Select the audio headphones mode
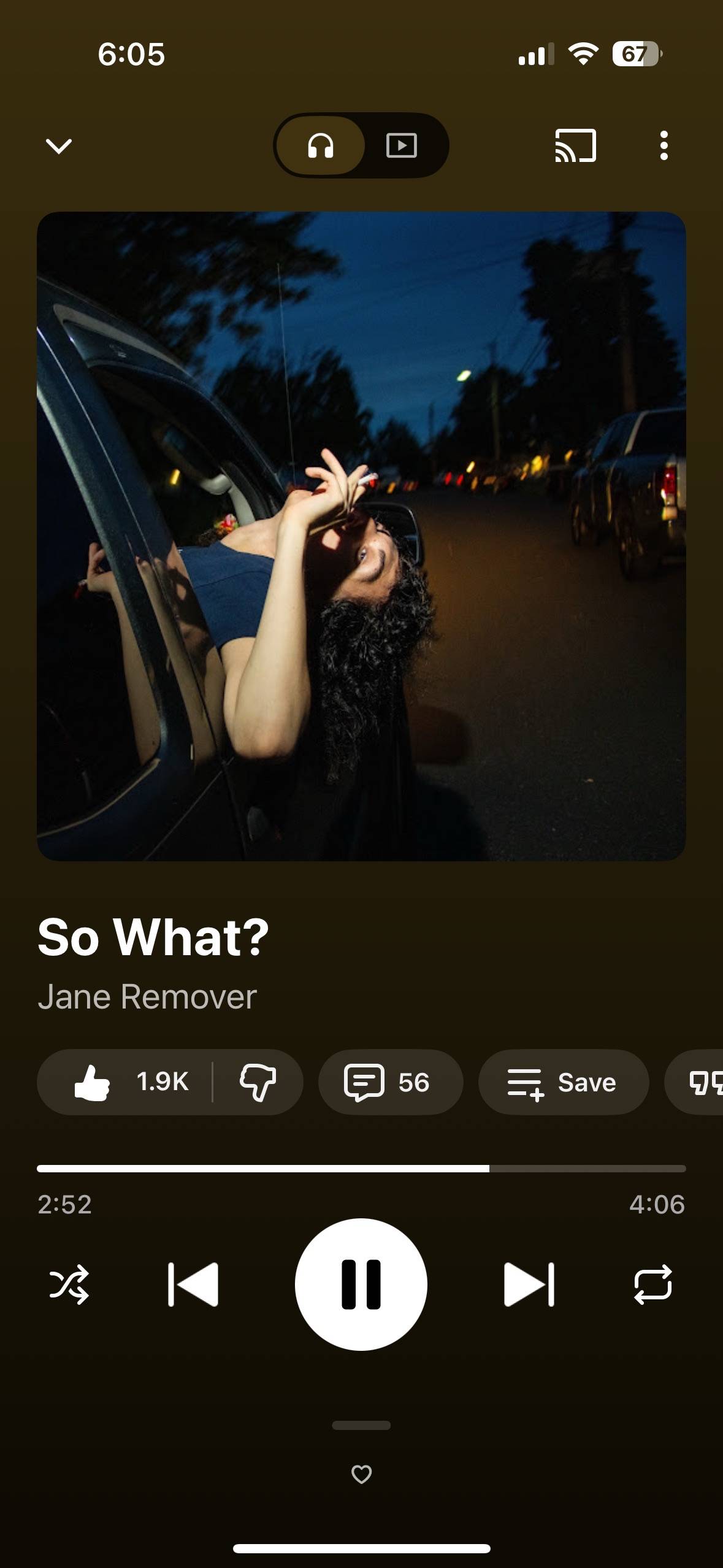The width and height of the screenshot is (723, 1568). click(320, 145)
